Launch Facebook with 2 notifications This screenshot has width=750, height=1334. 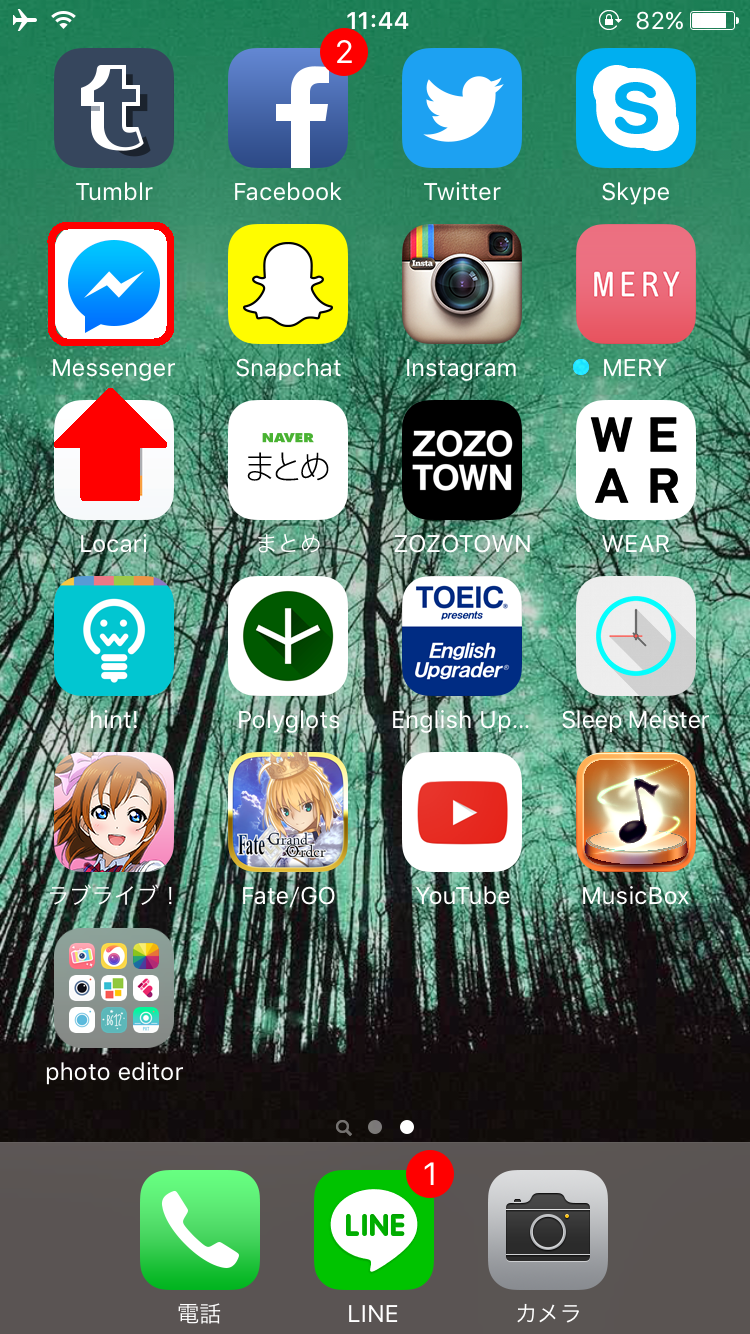tap(288, 108)
